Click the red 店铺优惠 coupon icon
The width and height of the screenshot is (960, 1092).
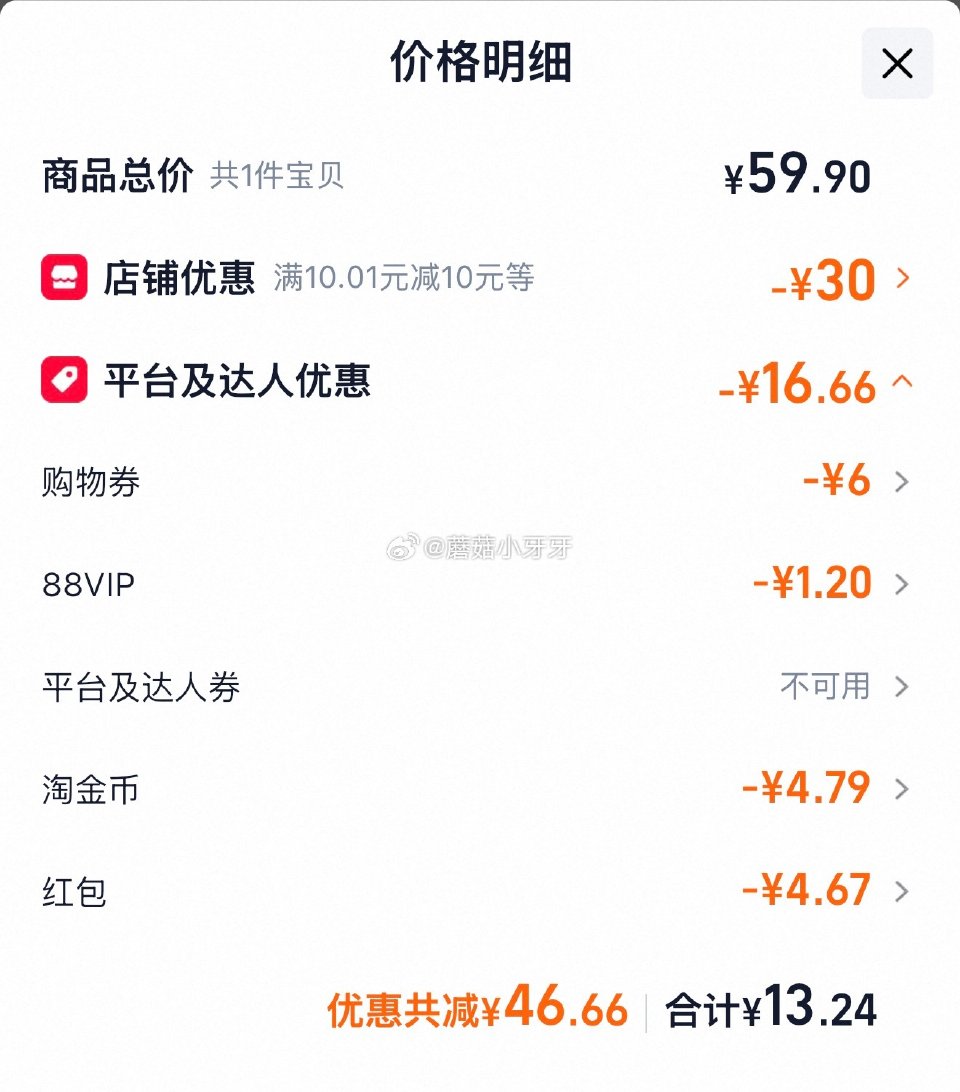coord(62,277)
